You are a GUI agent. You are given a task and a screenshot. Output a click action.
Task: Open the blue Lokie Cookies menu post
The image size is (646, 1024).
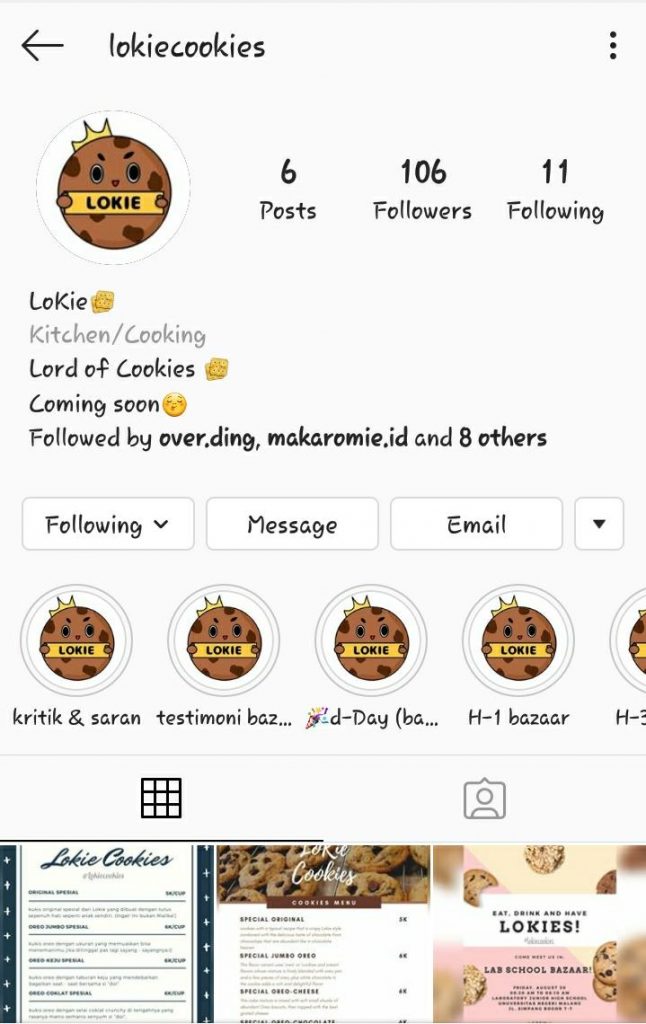107,933
